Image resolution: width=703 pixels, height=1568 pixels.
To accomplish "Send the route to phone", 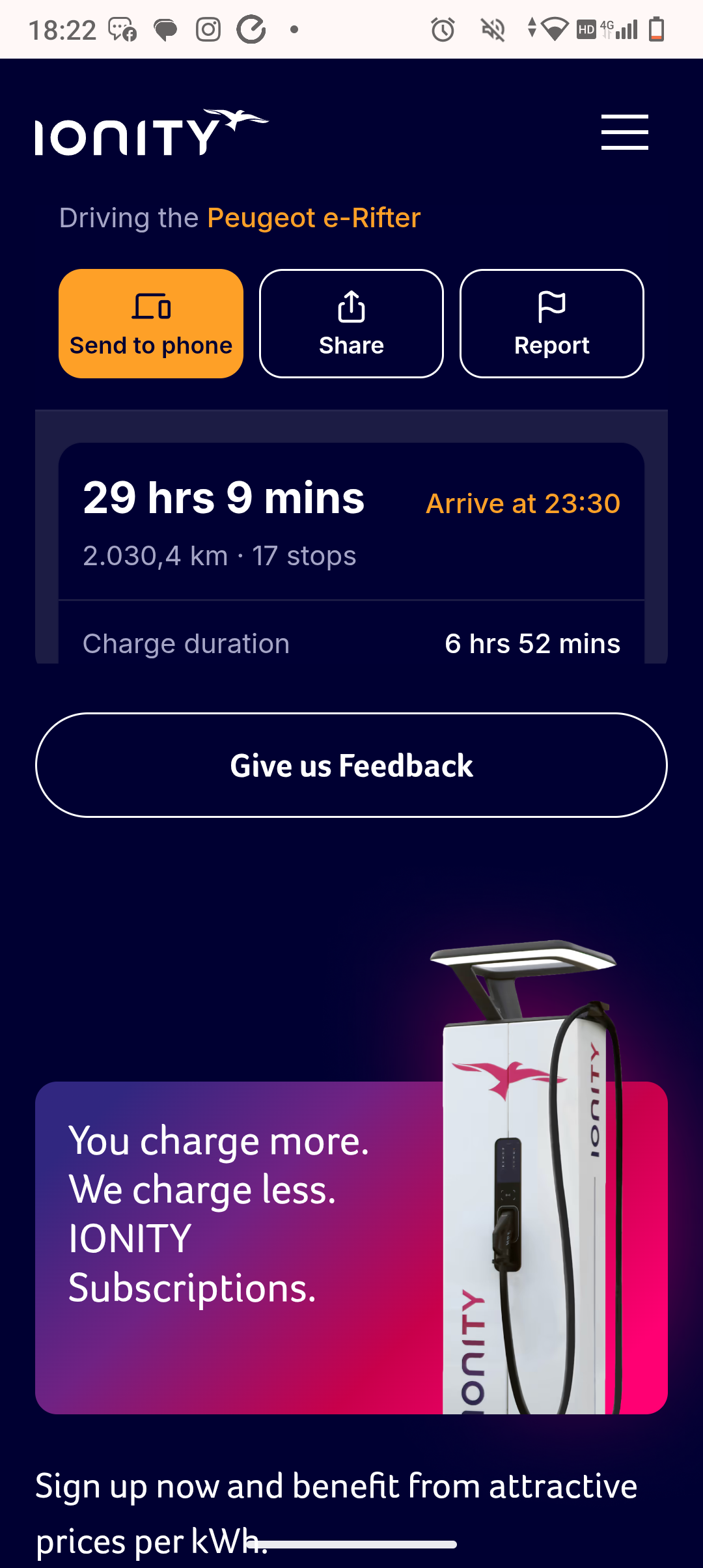I will (151, 324).
